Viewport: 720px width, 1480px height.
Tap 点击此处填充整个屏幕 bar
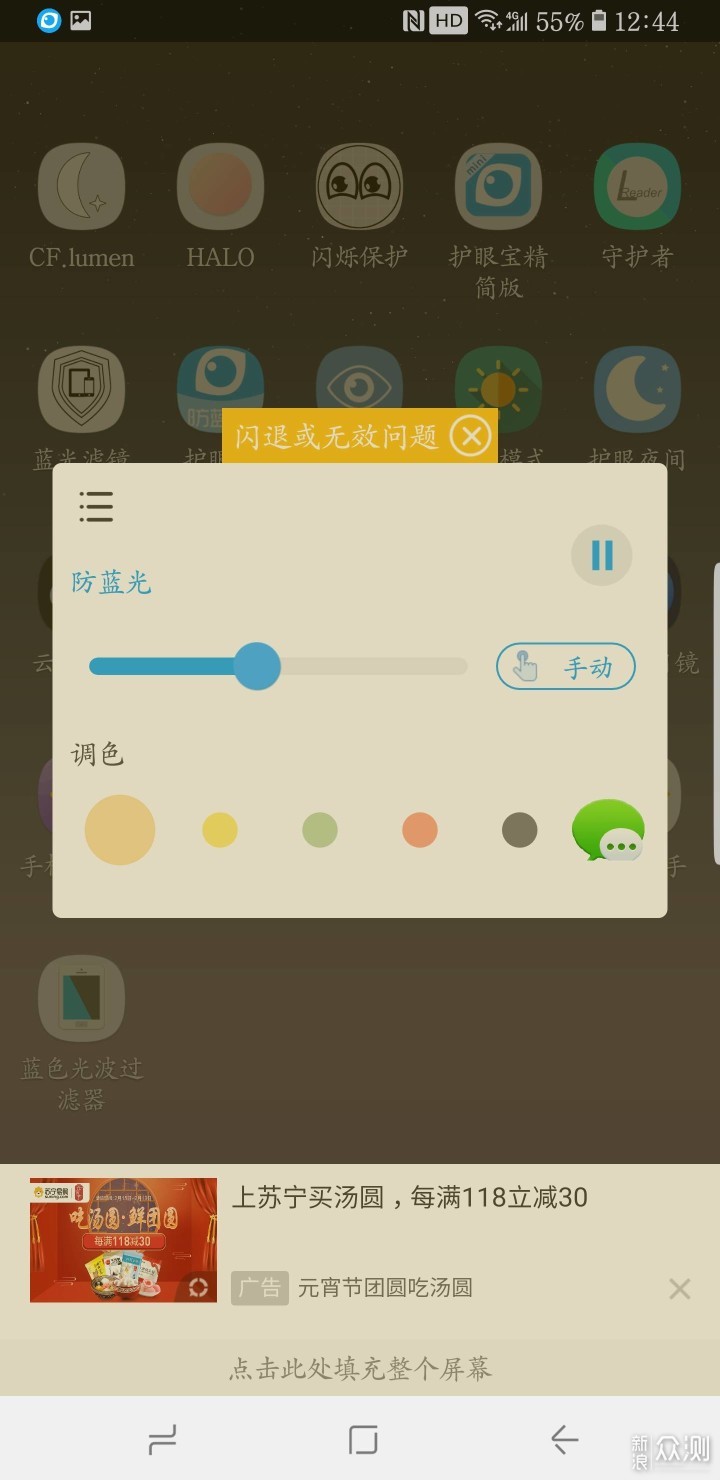(x=360, y=1368)
